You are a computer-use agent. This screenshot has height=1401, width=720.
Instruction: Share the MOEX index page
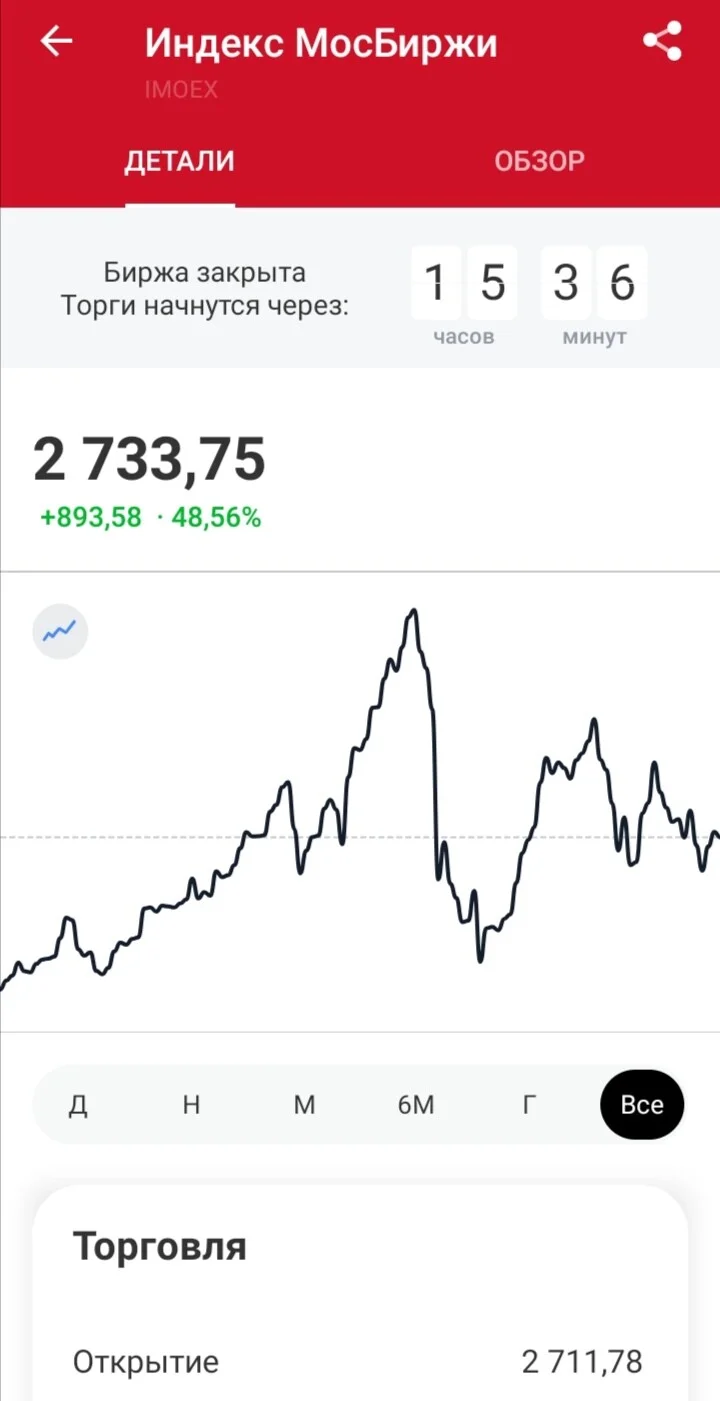coord(662,42)
